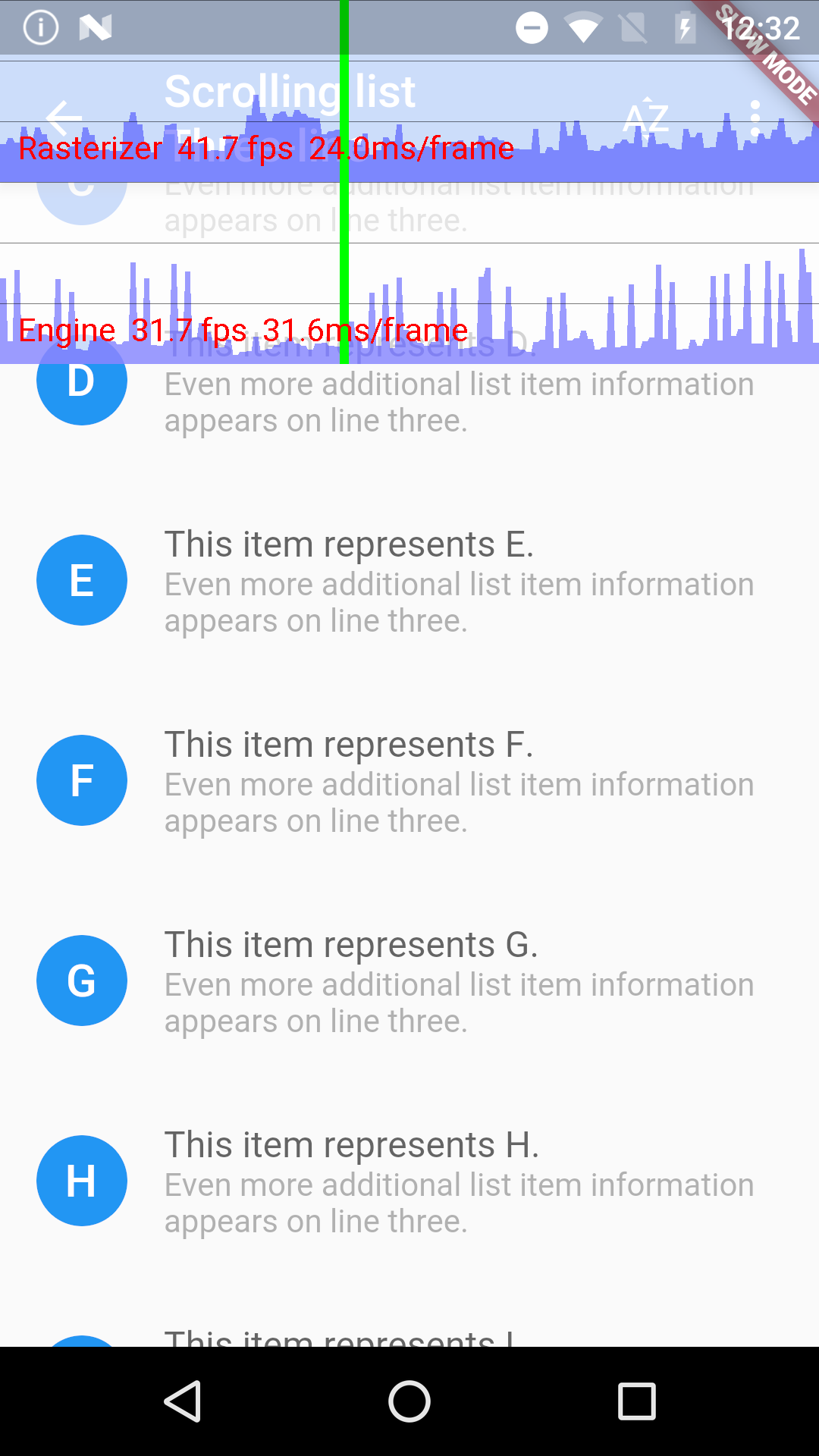
Task: Open the overflow menu in the app bar
Action: (x=756, y=118)
